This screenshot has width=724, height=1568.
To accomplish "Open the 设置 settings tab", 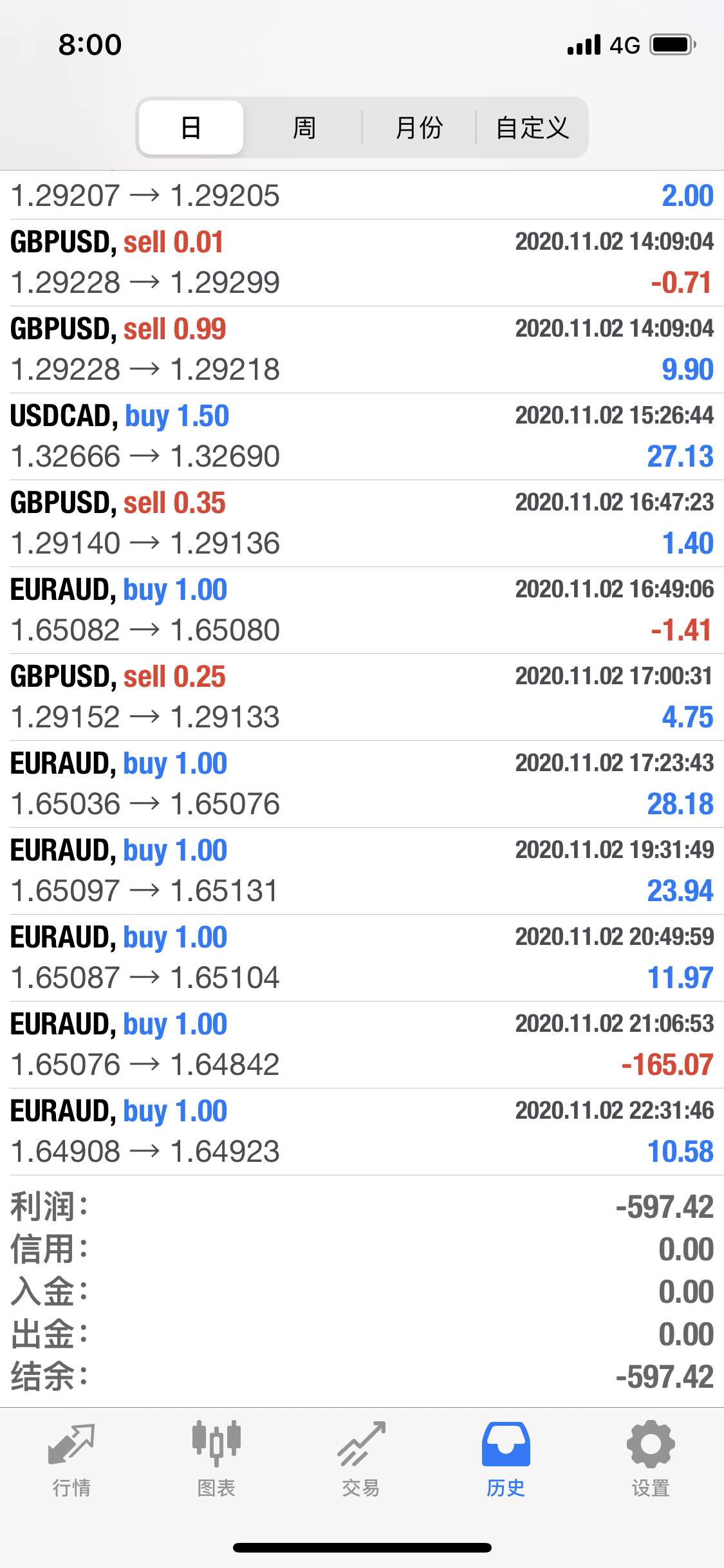I will tap(651, 1460).
